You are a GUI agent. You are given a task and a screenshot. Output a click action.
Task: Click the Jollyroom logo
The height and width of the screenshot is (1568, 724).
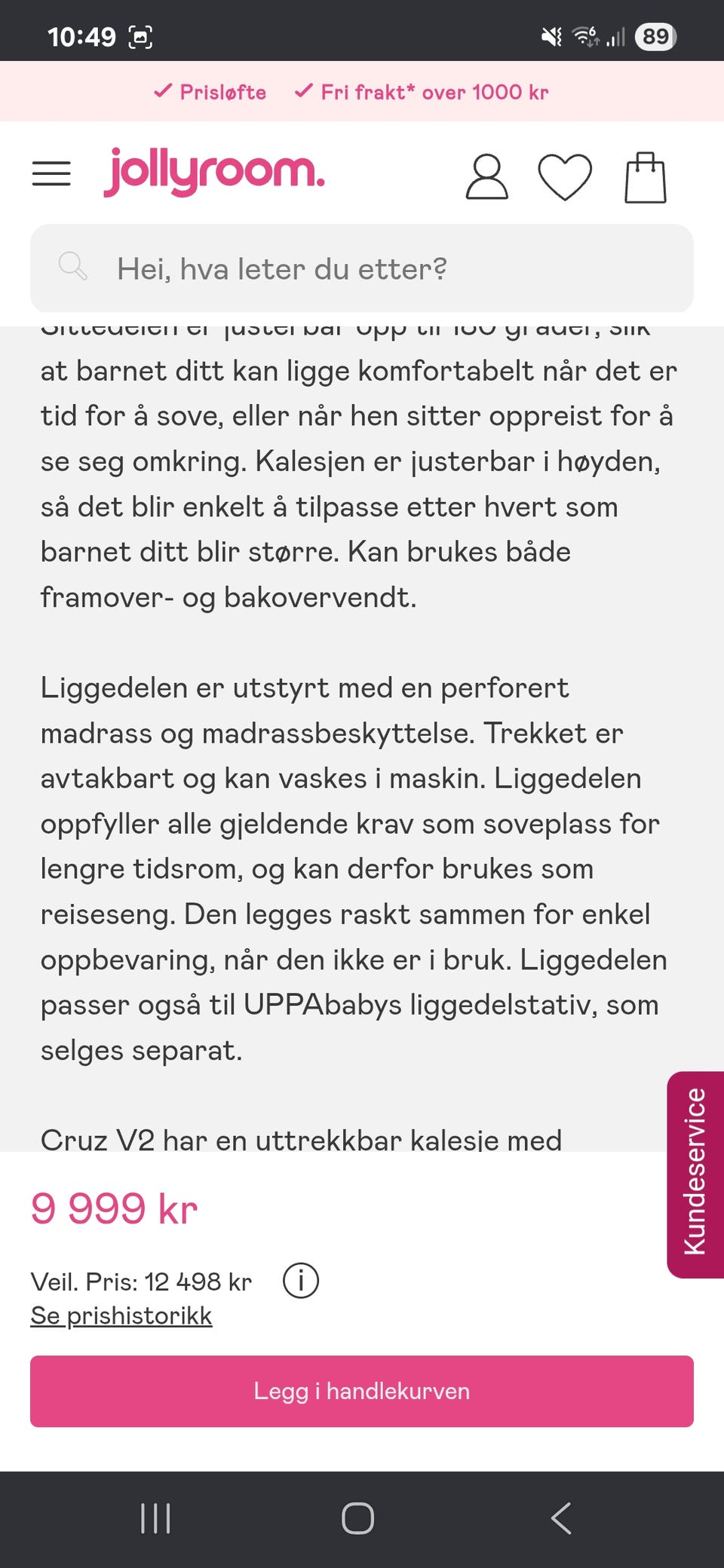(x=215, y=173)
